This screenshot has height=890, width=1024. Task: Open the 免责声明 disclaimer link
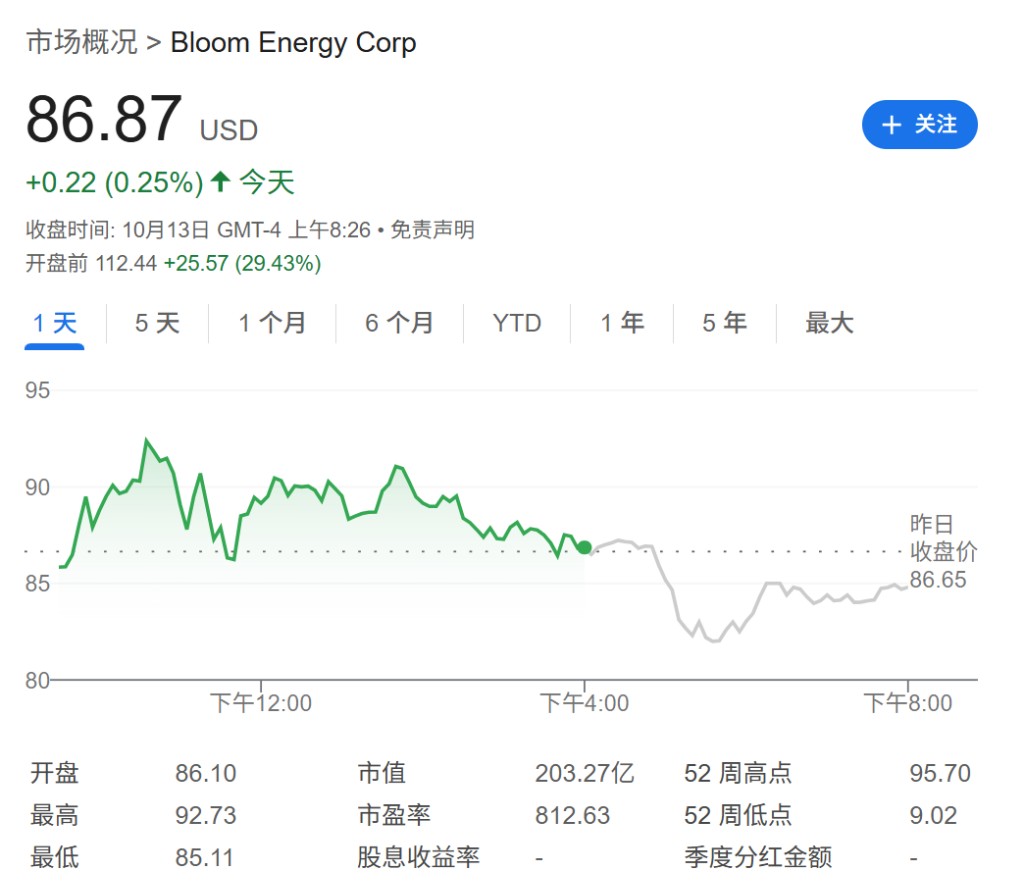pos(432,231)
